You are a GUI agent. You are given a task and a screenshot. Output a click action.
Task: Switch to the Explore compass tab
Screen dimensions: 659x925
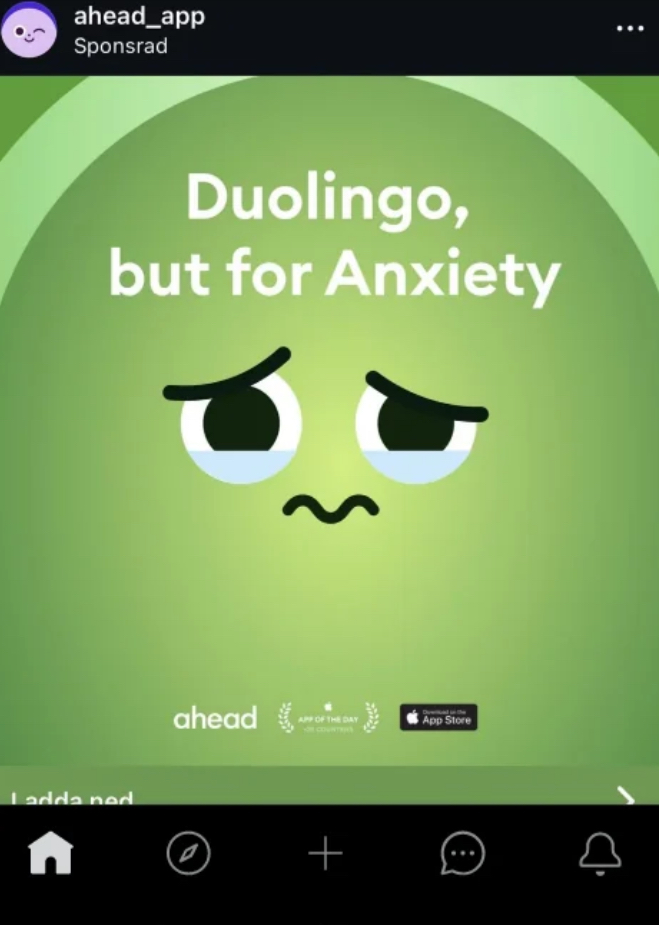point(188,854)
